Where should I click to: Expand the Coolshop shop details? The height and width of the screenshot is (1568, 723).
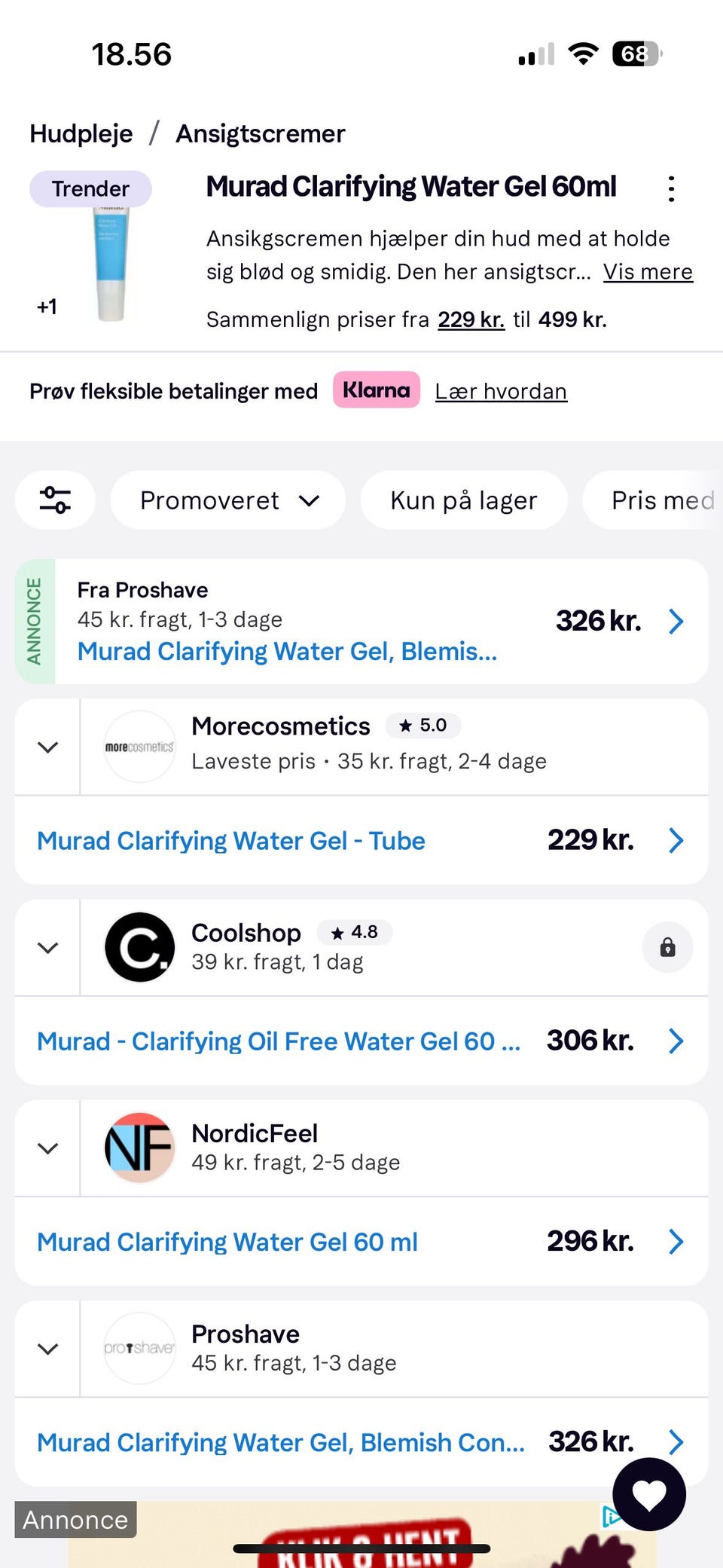[47, 948]
